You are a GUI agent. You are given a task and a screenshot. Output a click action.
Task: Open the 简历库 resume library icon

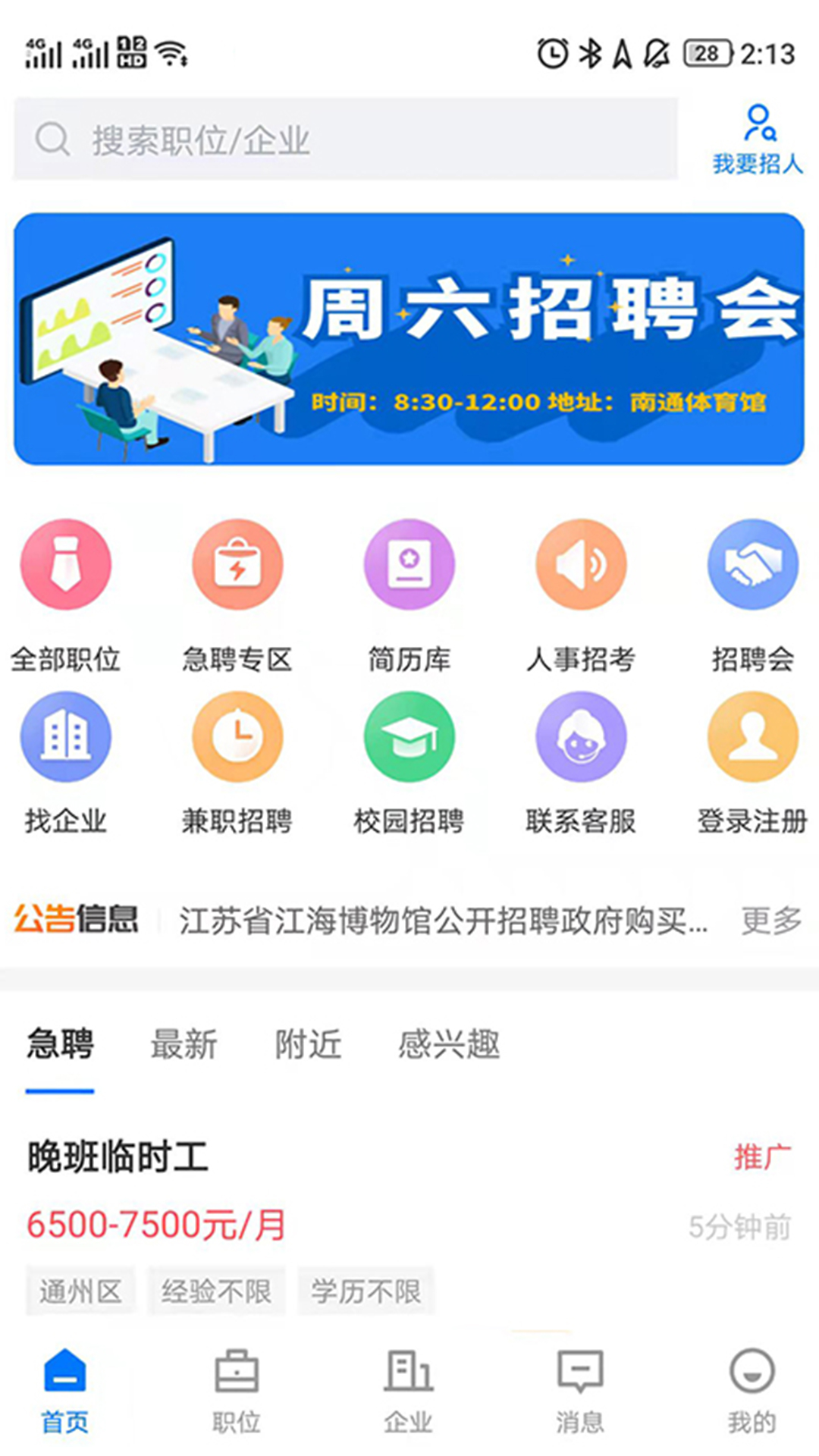point(409,565)
